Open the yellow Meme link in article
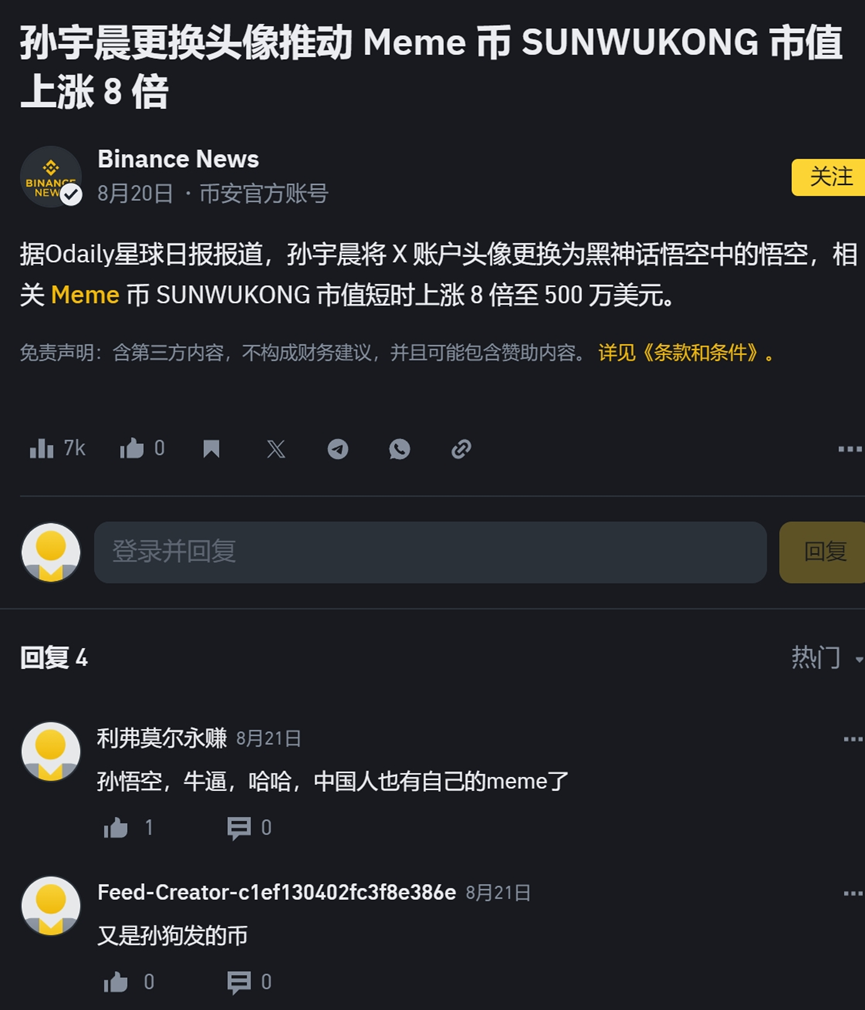 [x=85, y=295]
